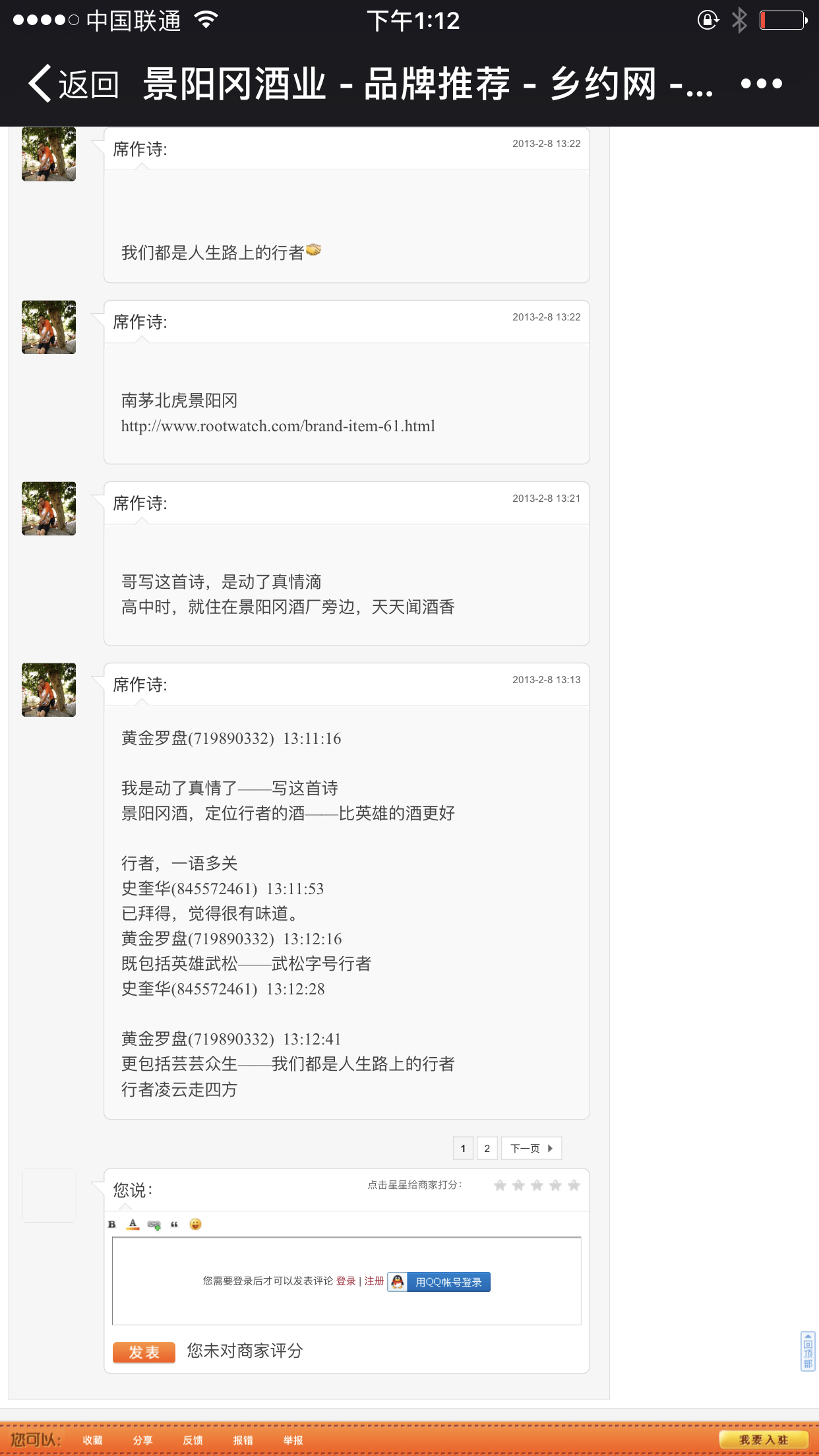Insert a quote block
This screenshot has width=819, height=1456.
click(x=174, y=1225)
